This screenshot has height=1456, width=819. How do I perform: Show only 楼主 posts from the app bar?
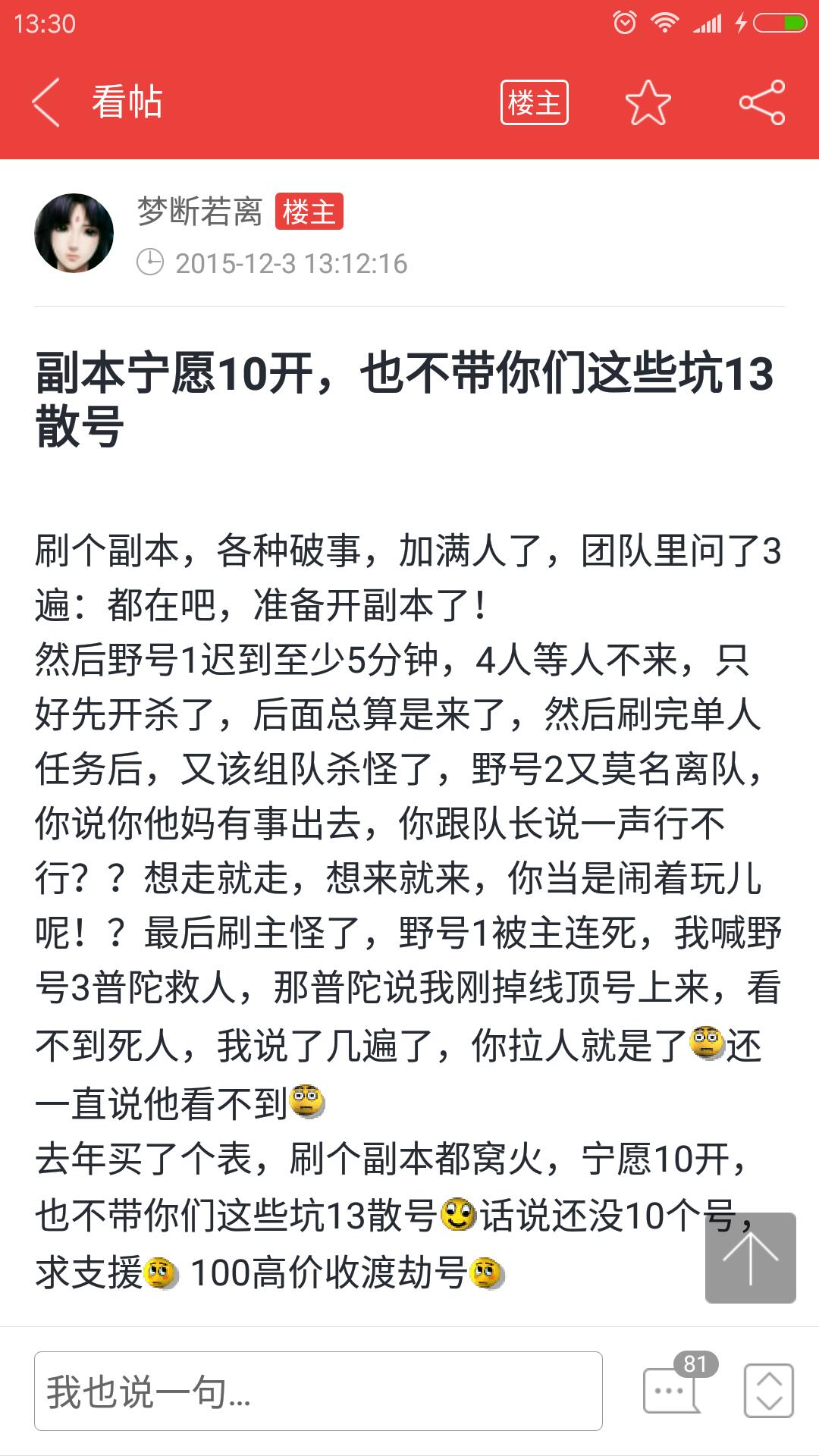tap(534, 102)
